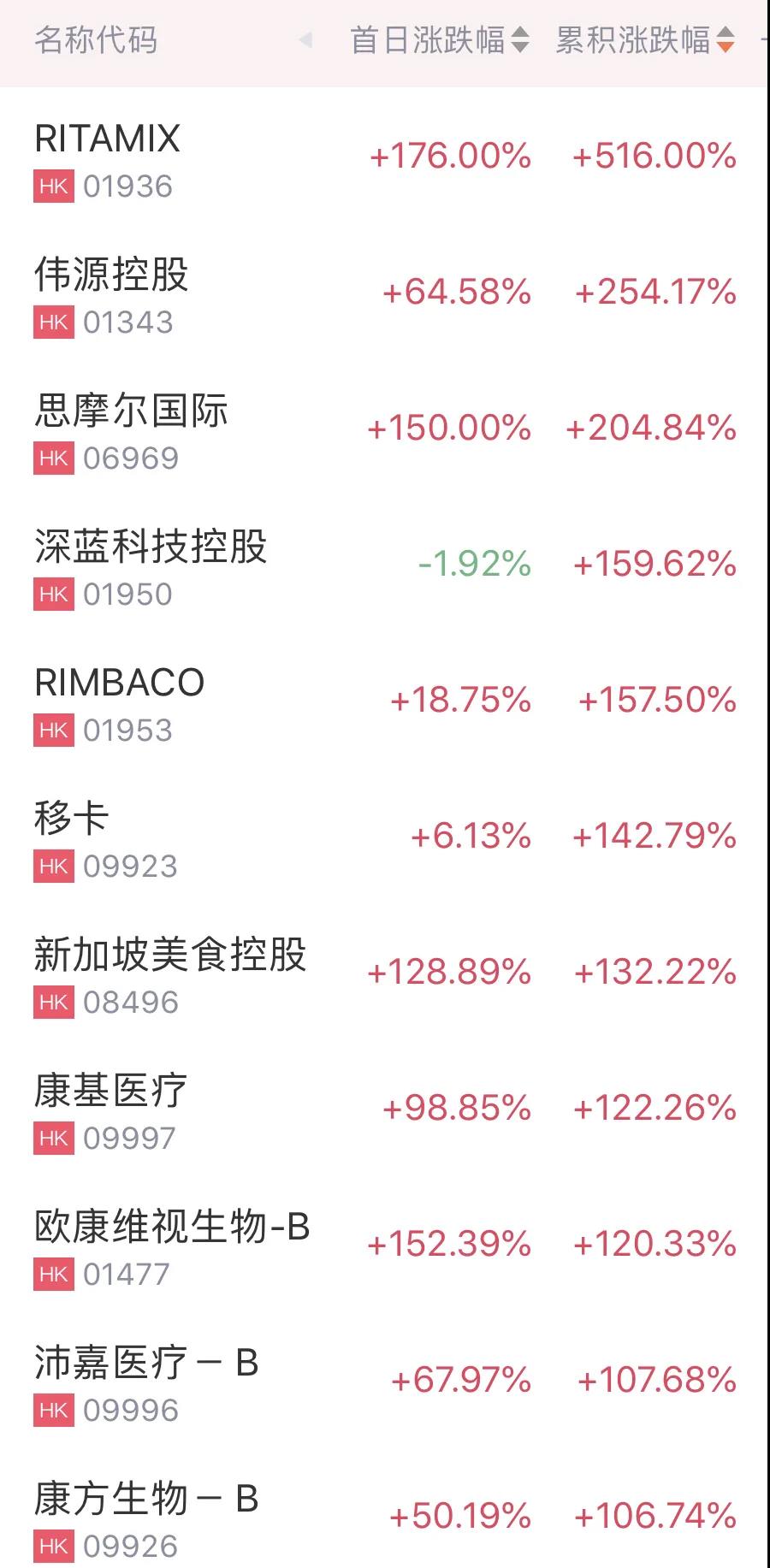
Task: Sort by 首日涨跌幅 column
Action: click(x=440, y=40)
